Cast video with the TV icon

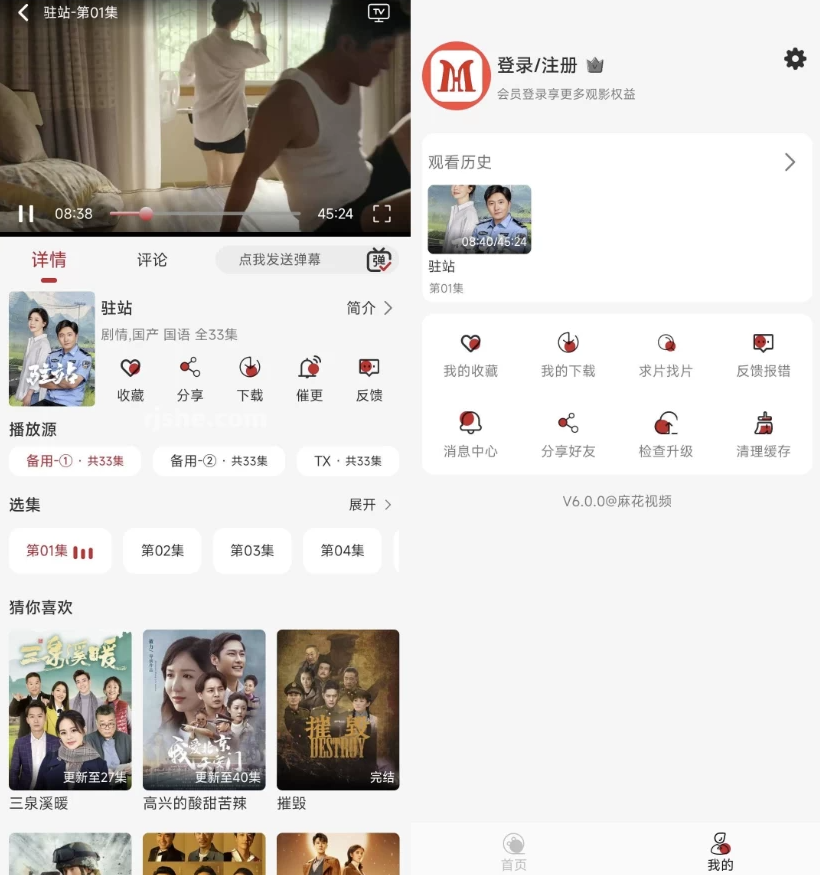click(378, 13)
